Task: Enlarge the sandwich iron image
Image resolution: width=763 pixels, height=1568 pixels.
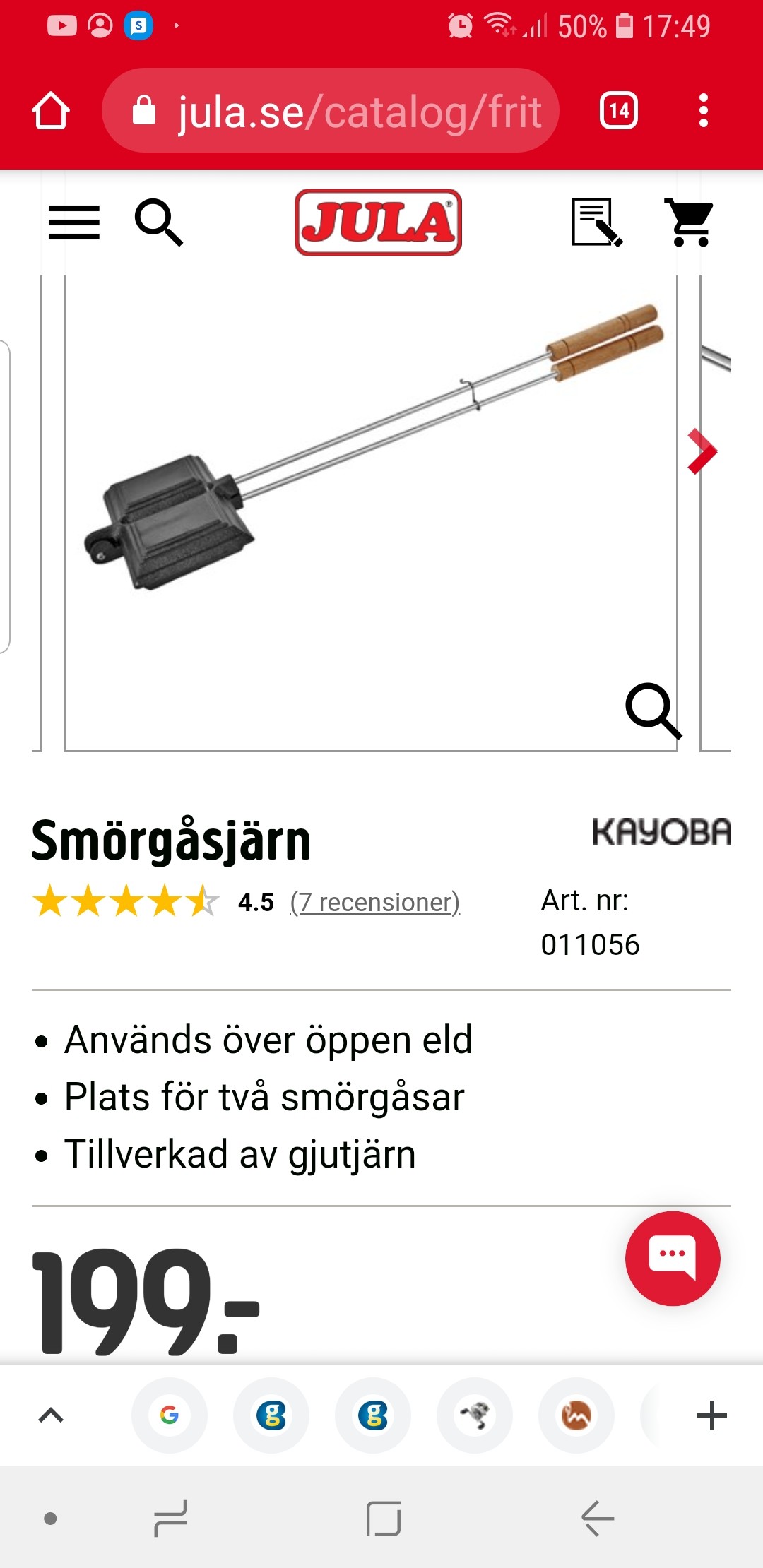Action: coord(653,710)
